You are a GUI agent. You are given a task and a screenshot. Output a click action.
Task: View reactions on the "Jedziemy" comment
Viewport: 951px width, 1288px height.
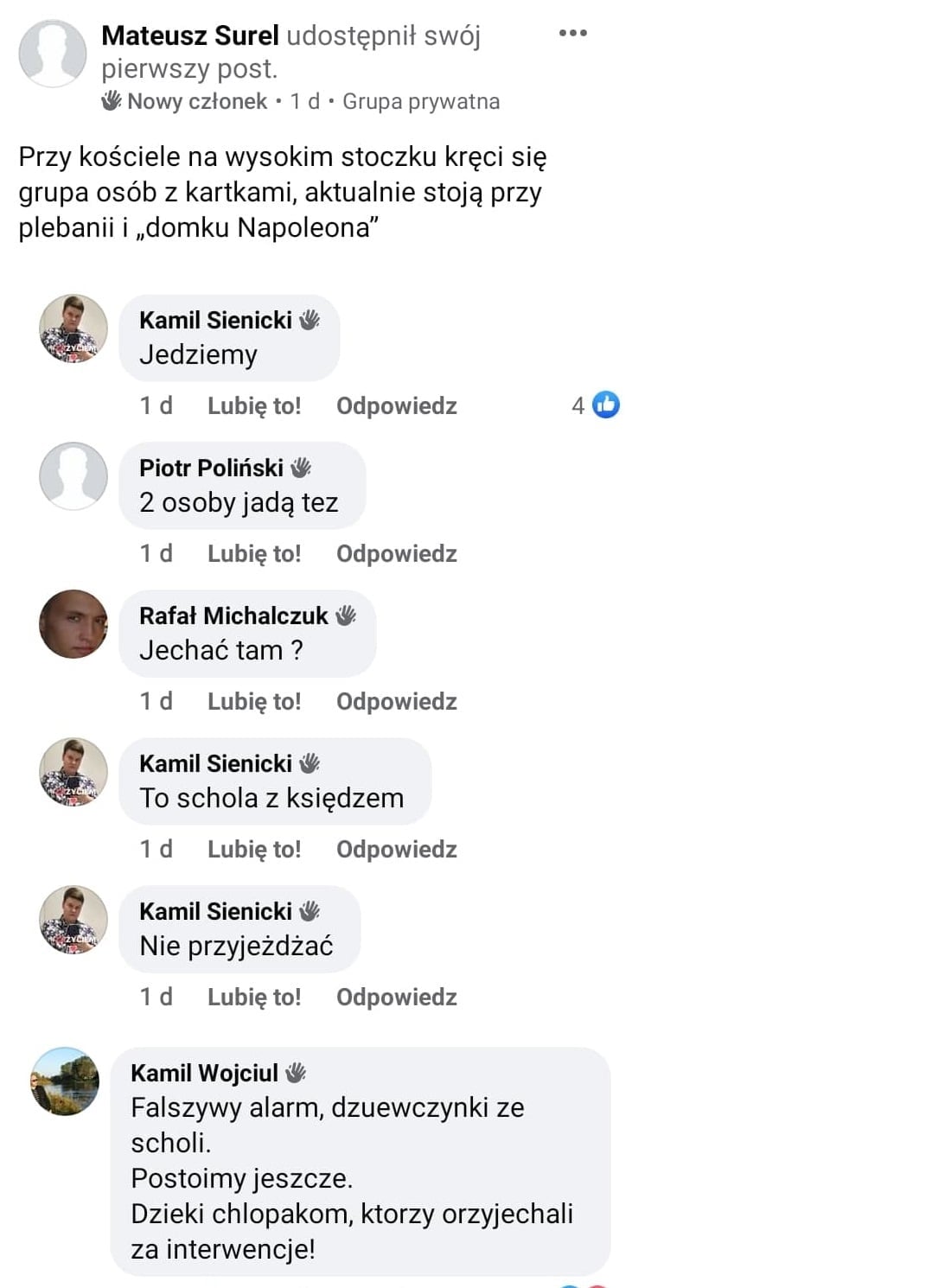pyautogui.click(x=596, y=405)
